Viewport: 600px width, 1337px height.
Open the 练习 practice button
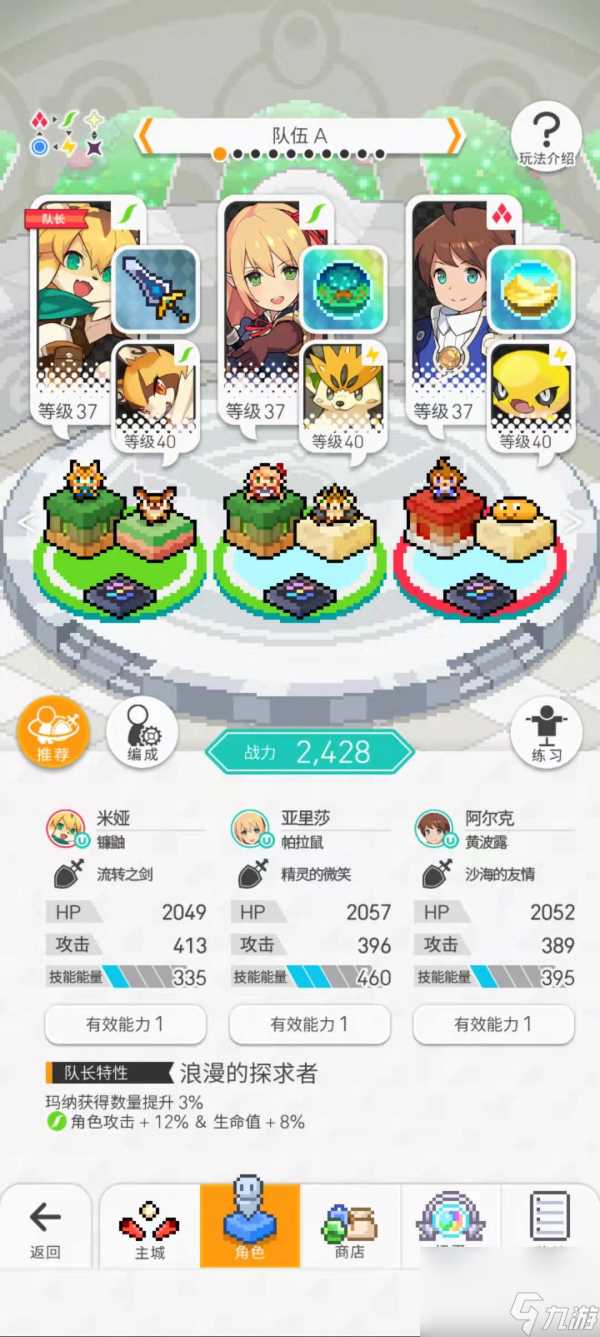tap(546, 733)
